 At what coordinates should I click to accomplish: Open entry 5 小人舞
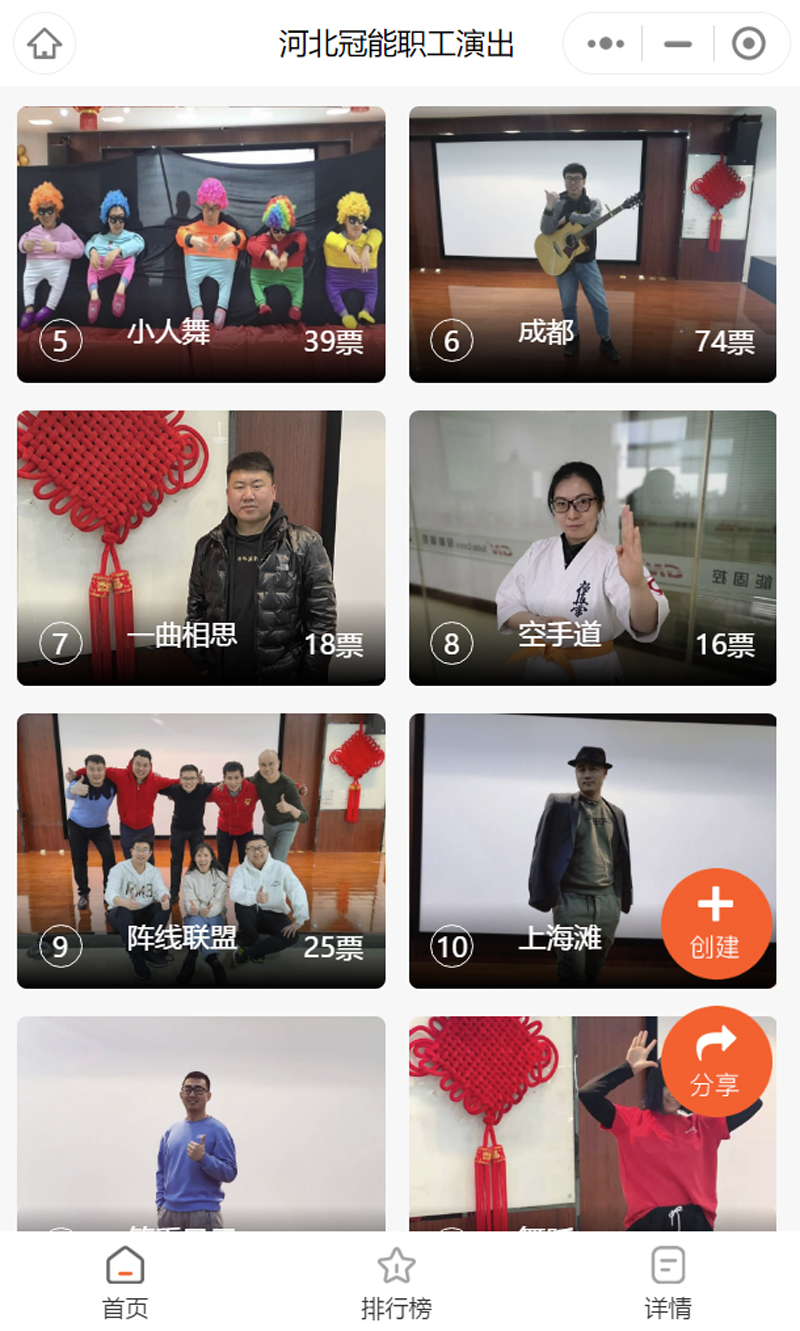tap(201, 244)
